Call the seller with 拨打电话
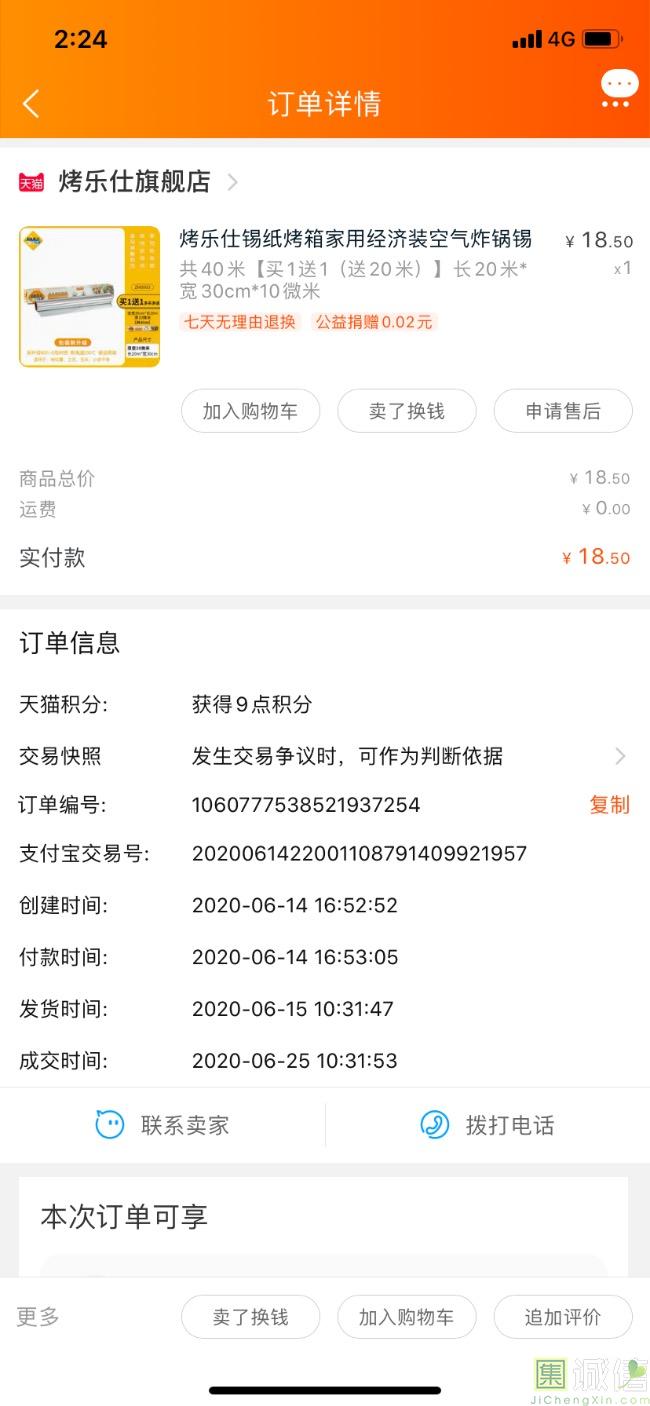The width and height of the screenshot is (650, 1406). point(488,1125)
